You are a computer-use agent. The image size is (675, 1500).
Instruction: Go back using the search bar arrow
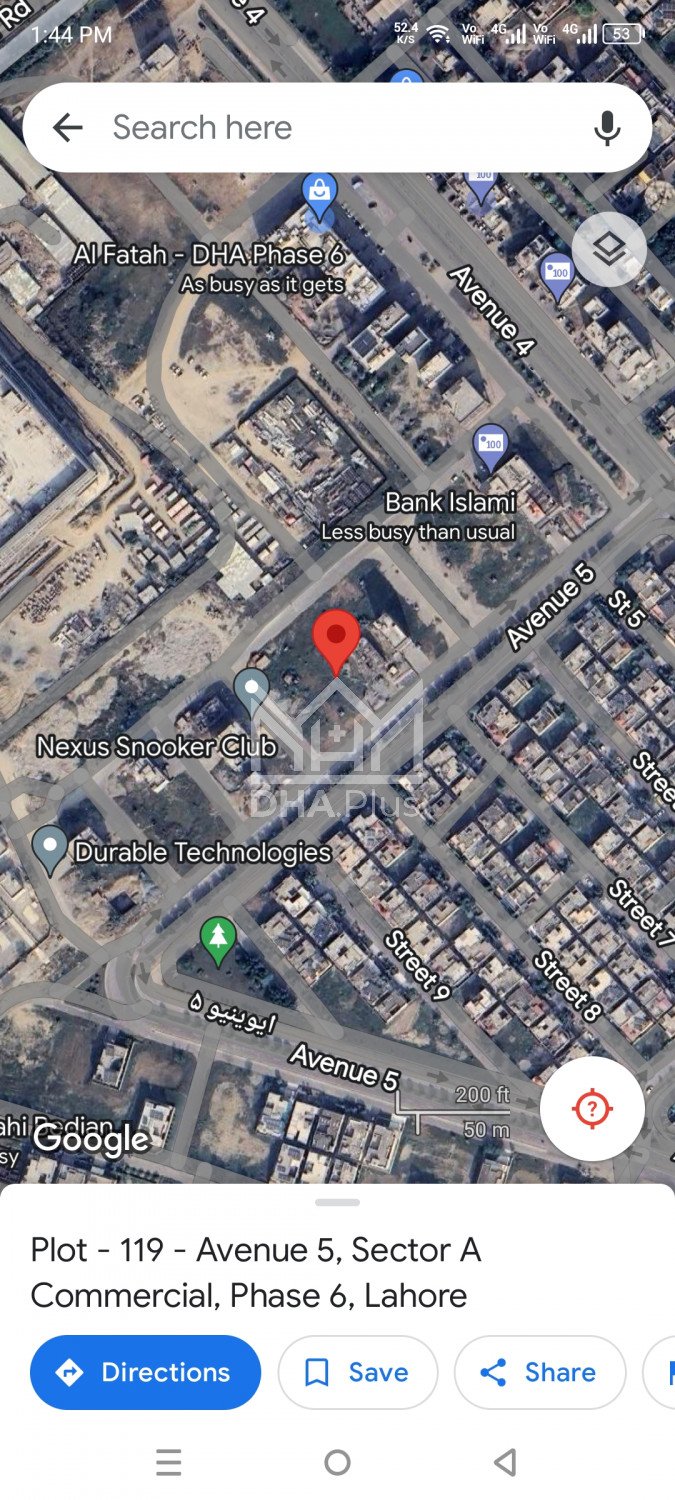67,127
